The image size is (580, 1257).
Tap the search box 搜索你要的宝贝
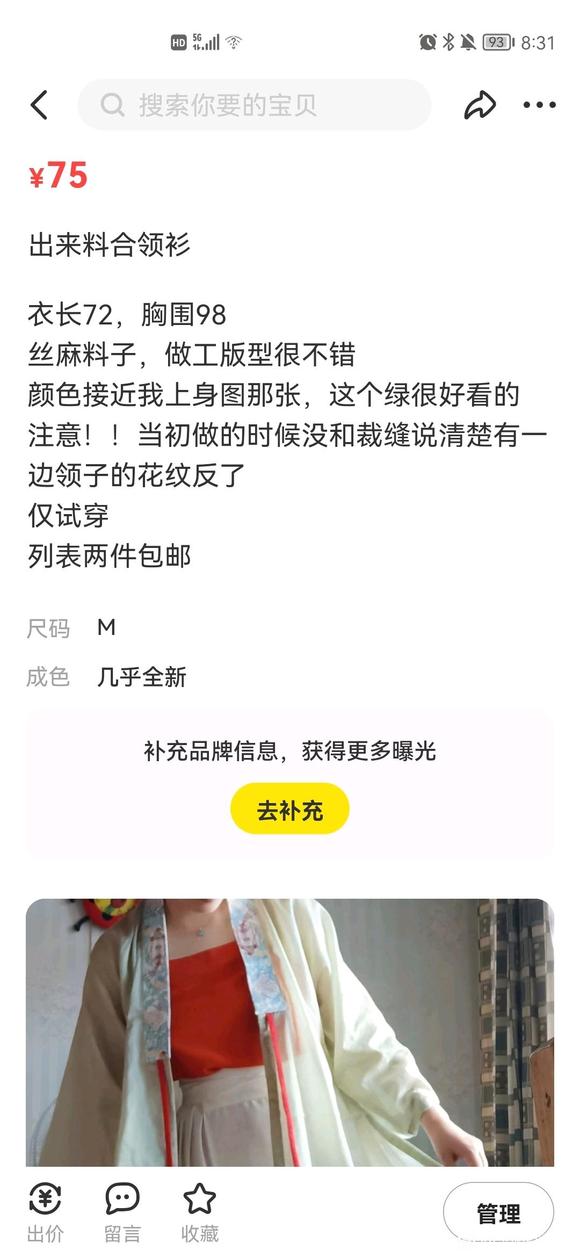[x=254, y=105]
